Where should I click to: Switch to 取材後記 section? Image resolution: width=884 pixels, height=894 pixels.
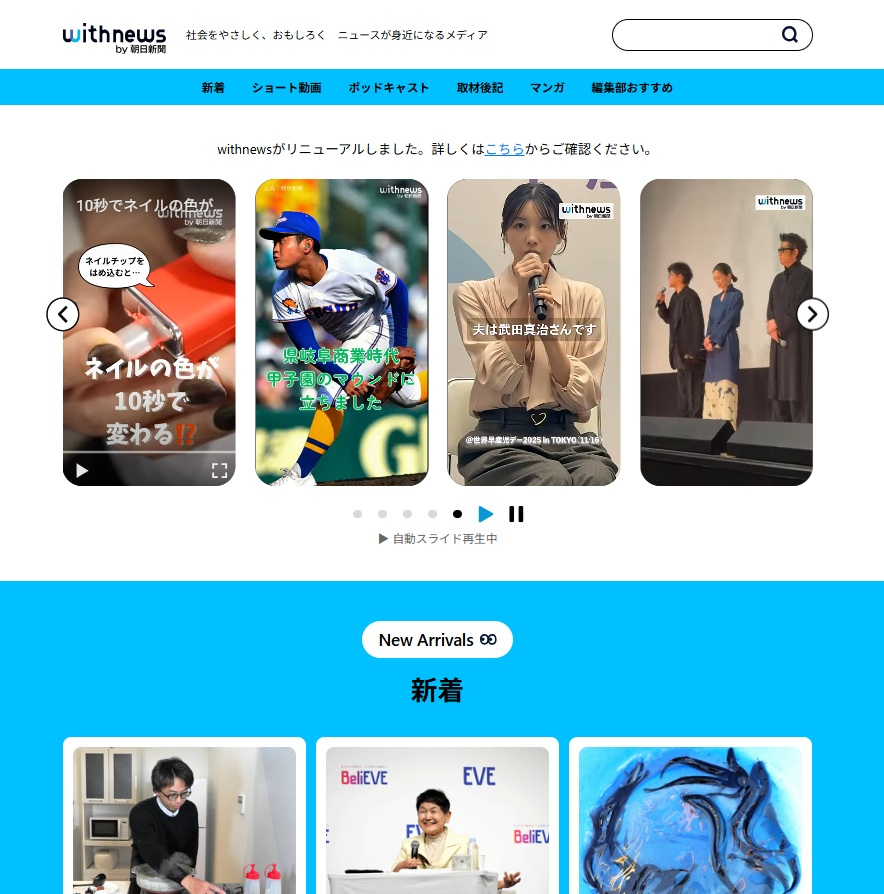coord(480,88)
